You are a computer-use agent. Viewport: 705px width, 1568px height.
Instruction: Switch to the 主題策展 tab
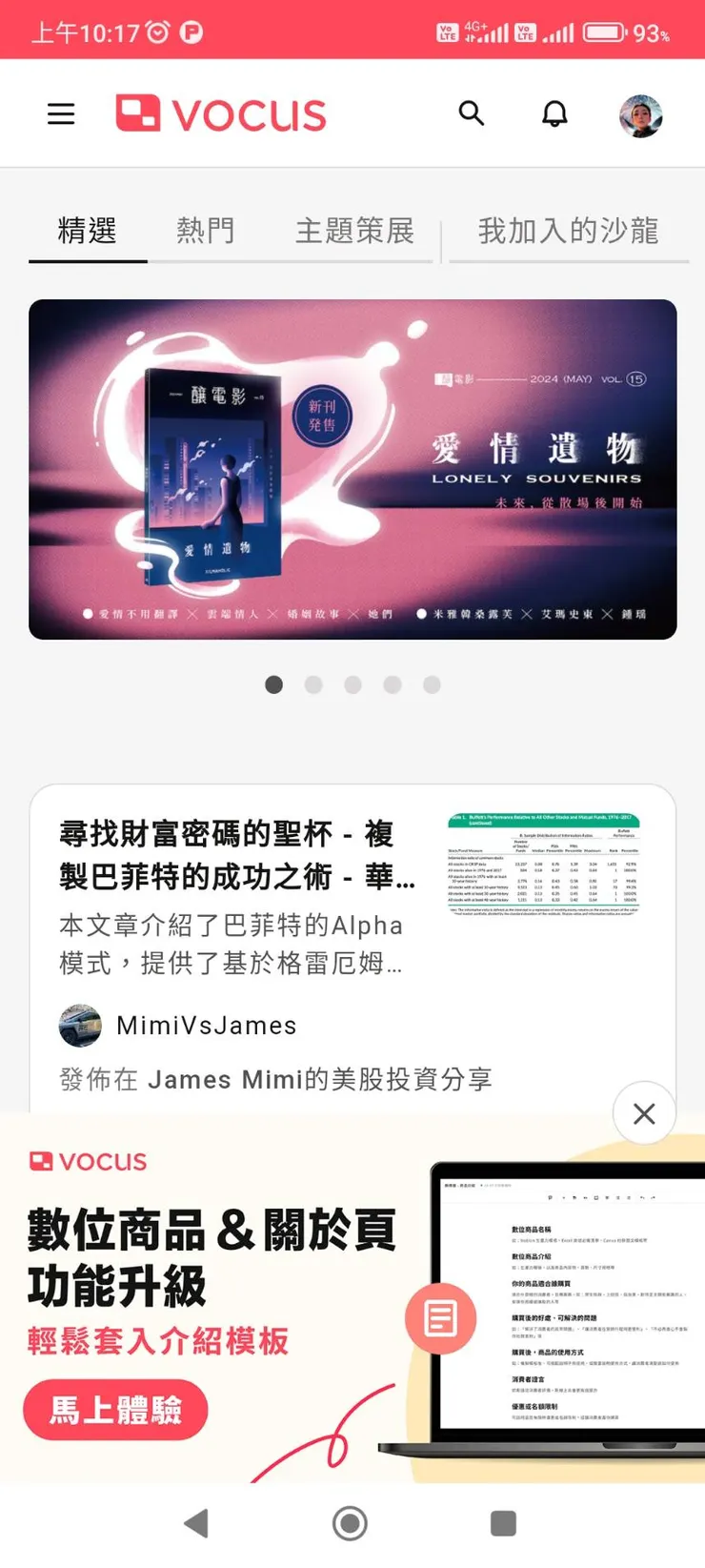coord(354,231)
